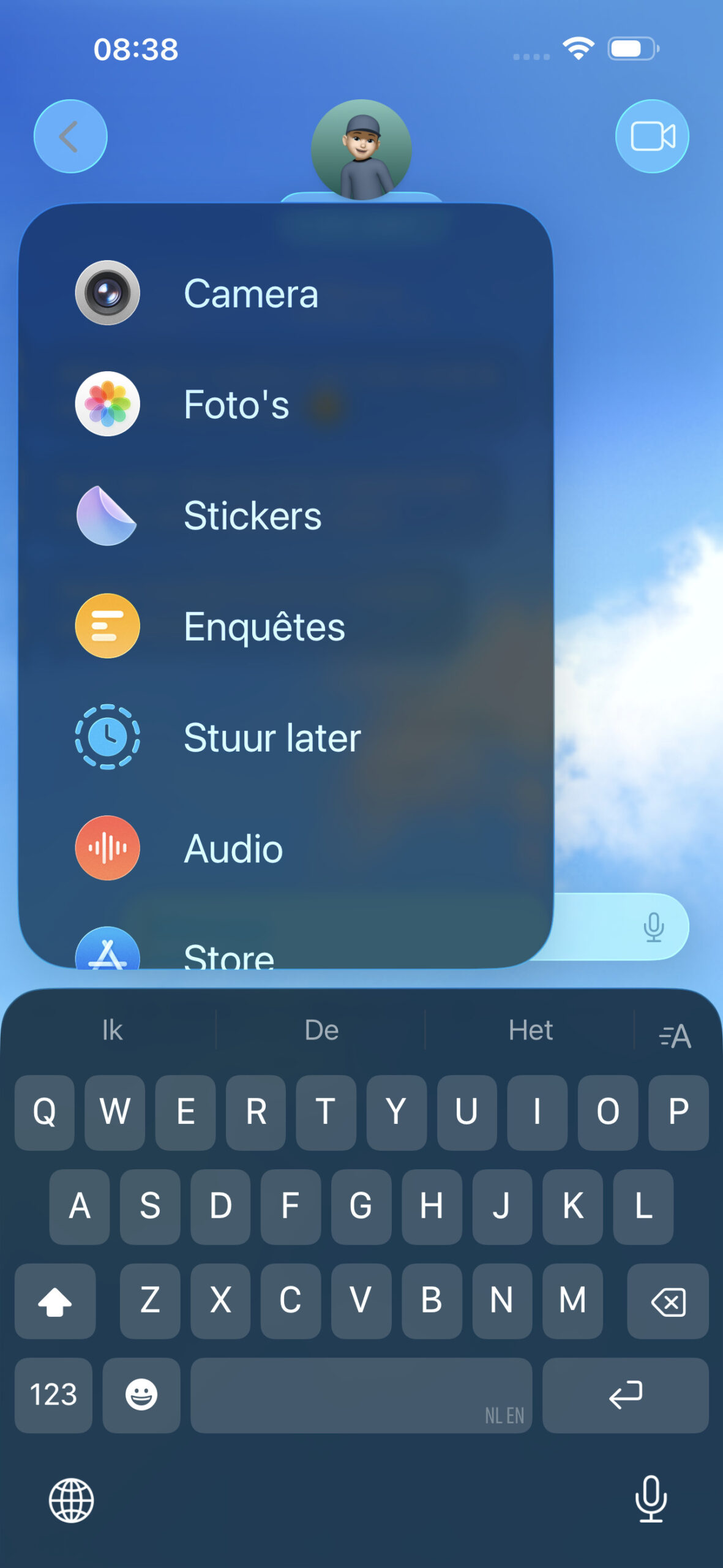Insert the suggested word "Ik"

tap(112, 1030)
